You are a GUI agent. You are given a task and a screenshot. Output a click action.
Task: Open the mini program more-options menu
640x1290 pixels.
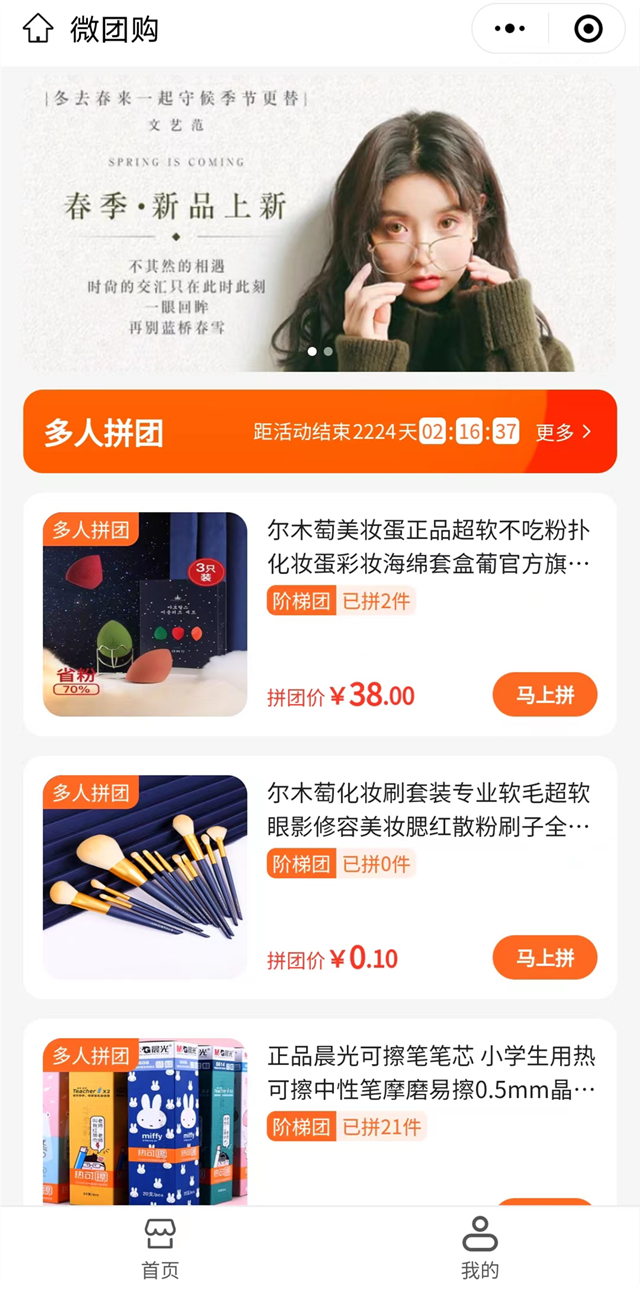(x=510, y=29)
